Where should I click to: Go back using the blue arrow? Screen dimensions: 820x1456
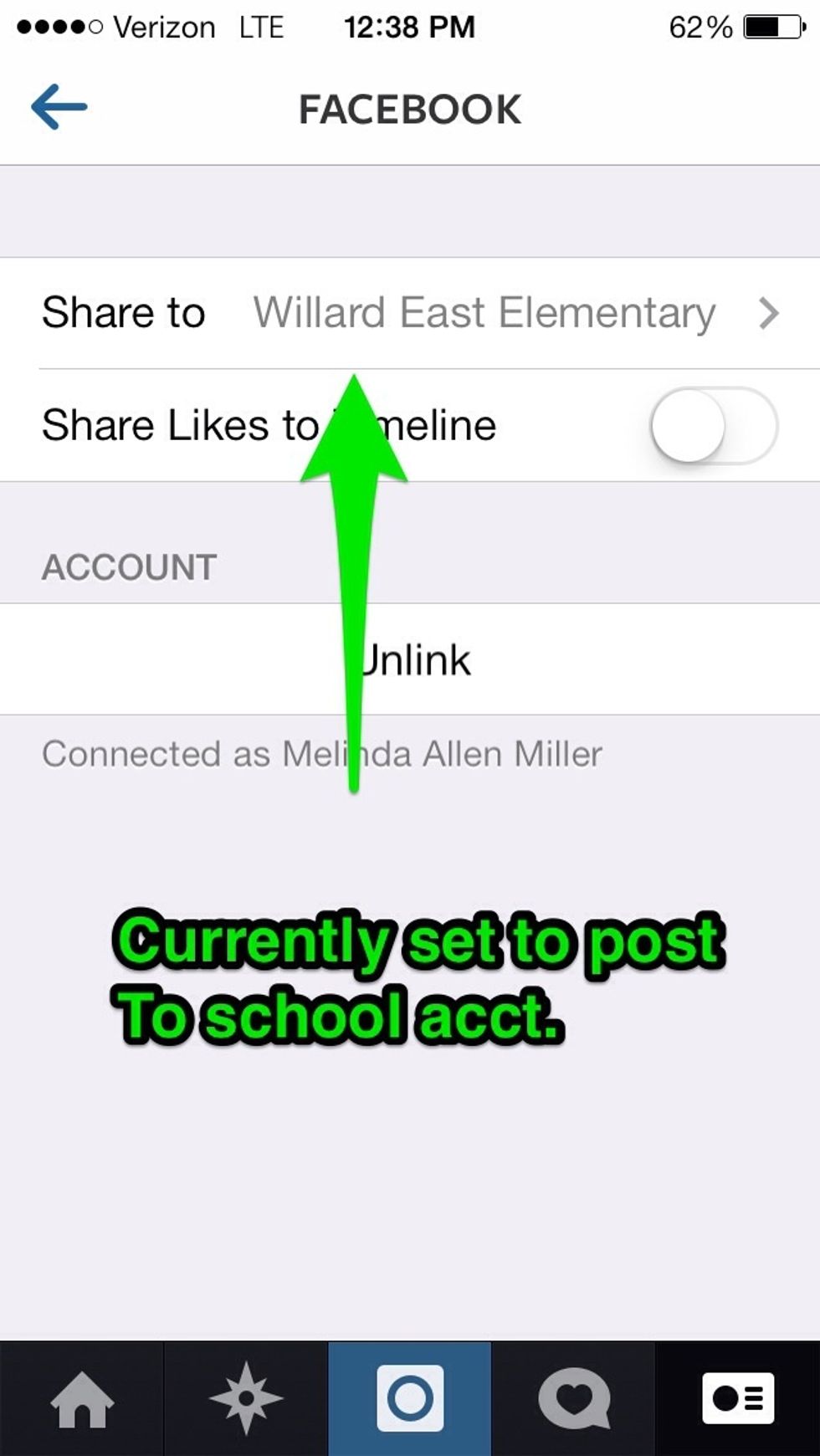(59, 107)
